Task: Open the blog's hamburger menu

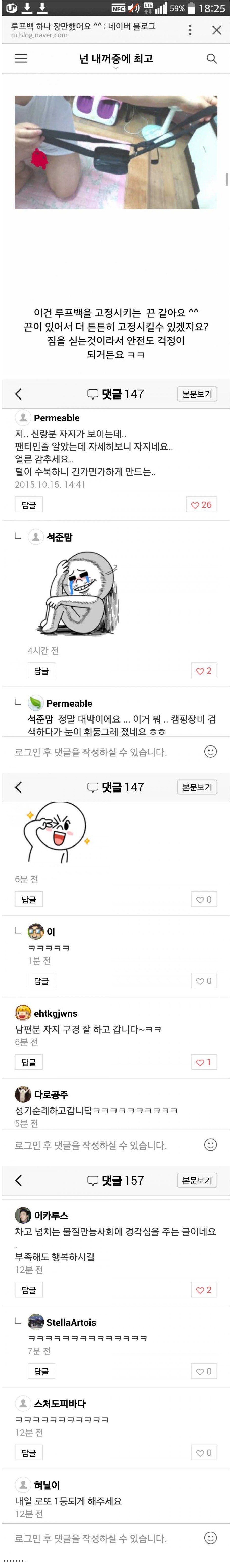Action: tap(21, 58)
